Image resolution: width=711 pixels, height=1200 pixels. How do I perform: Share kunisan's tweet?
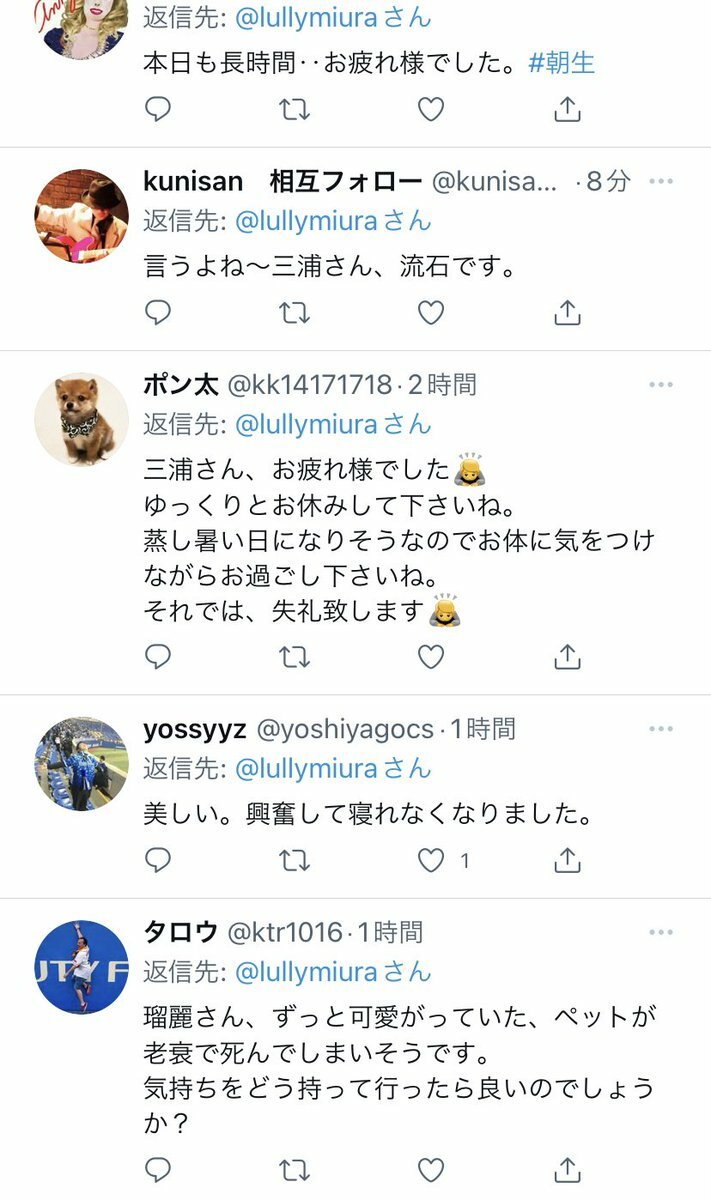click(567, 313)
